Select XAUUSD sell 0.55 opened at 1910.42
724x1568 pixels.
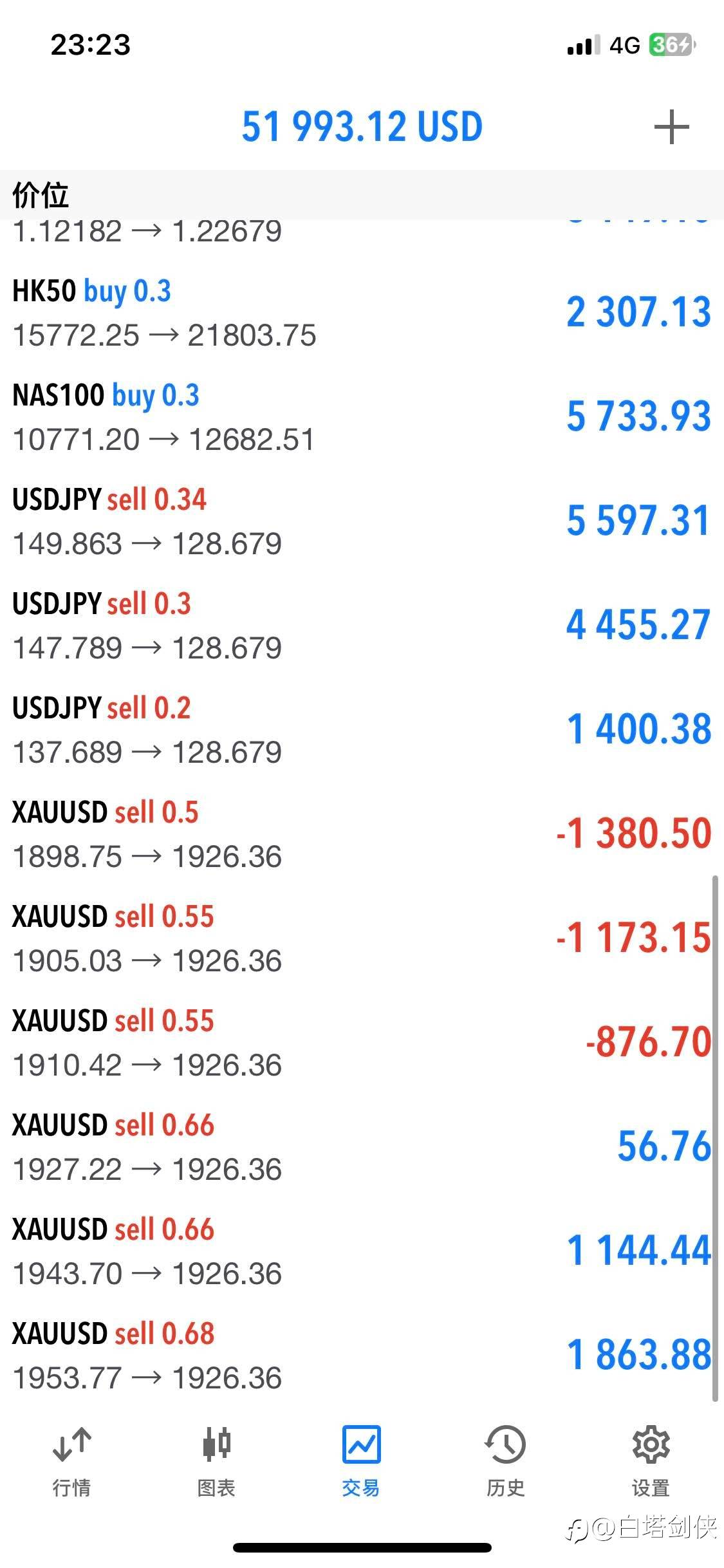click(362, 1043)
